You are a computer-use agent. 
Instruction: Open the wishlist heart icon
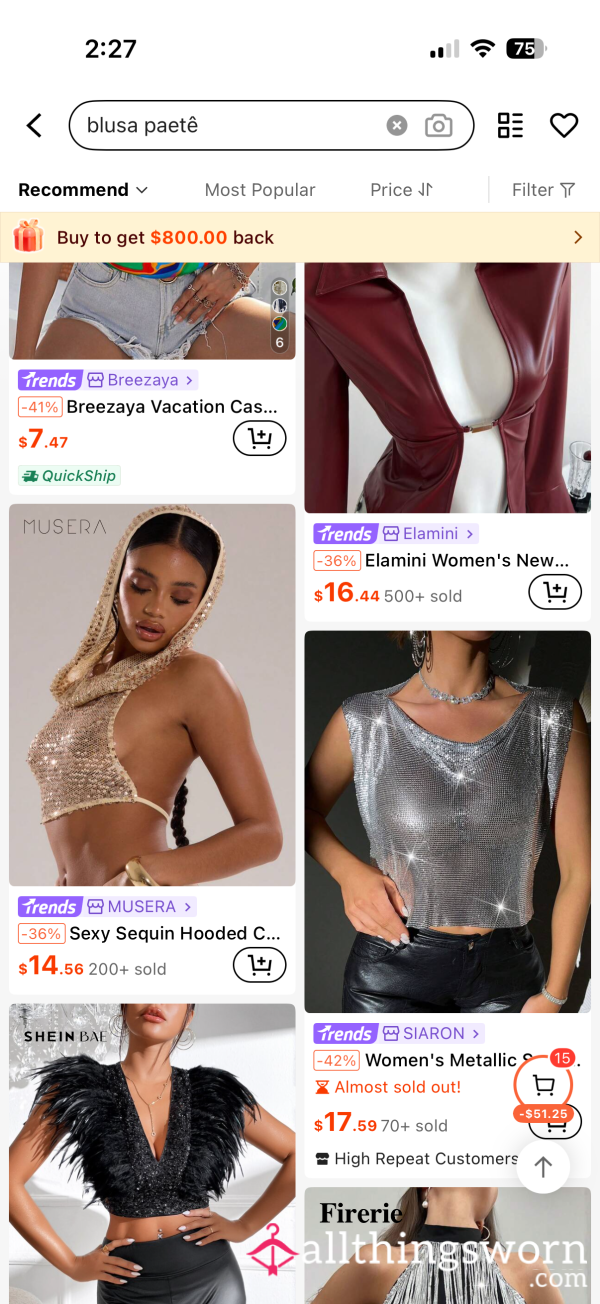coord(564,125)
